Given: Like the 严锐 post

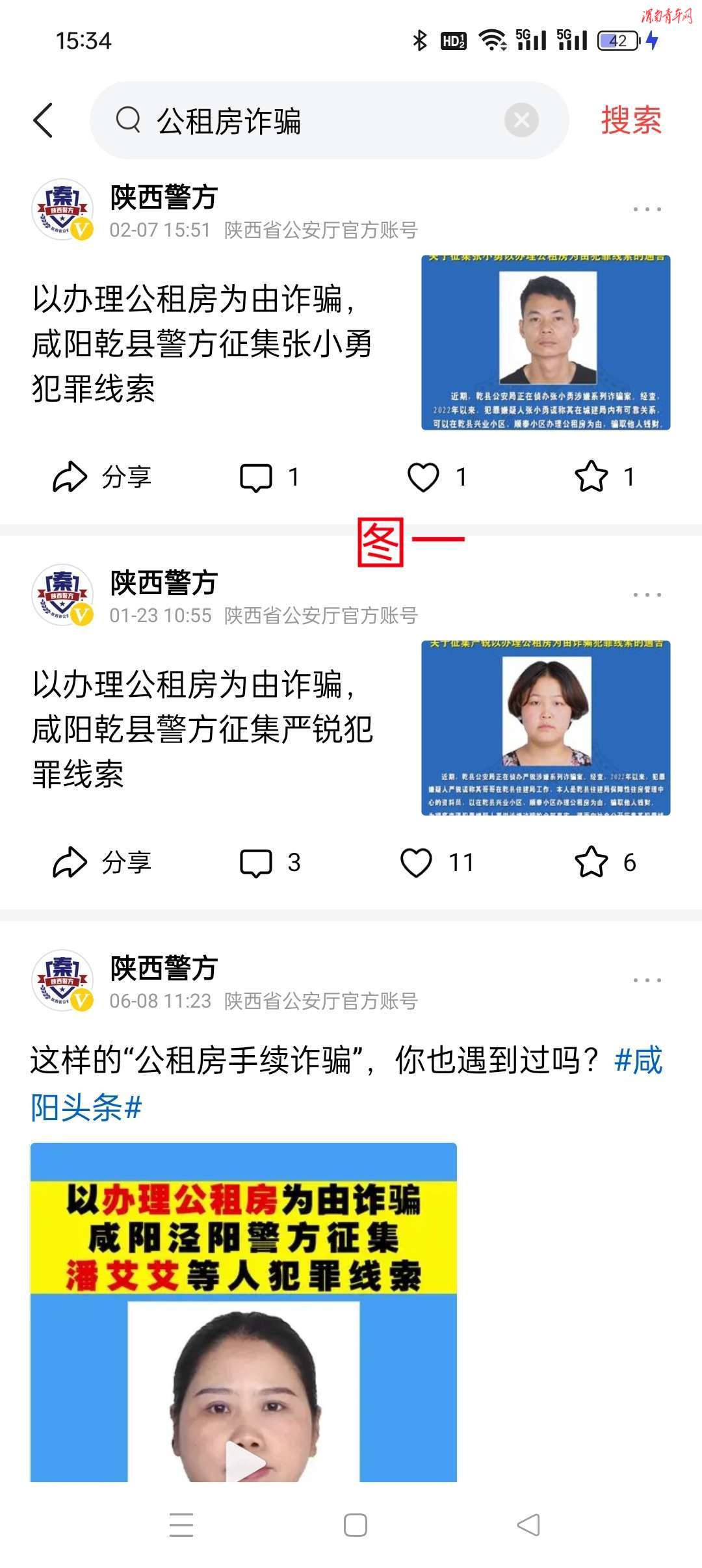Looking at the screenshot, I should click(435, 863).
